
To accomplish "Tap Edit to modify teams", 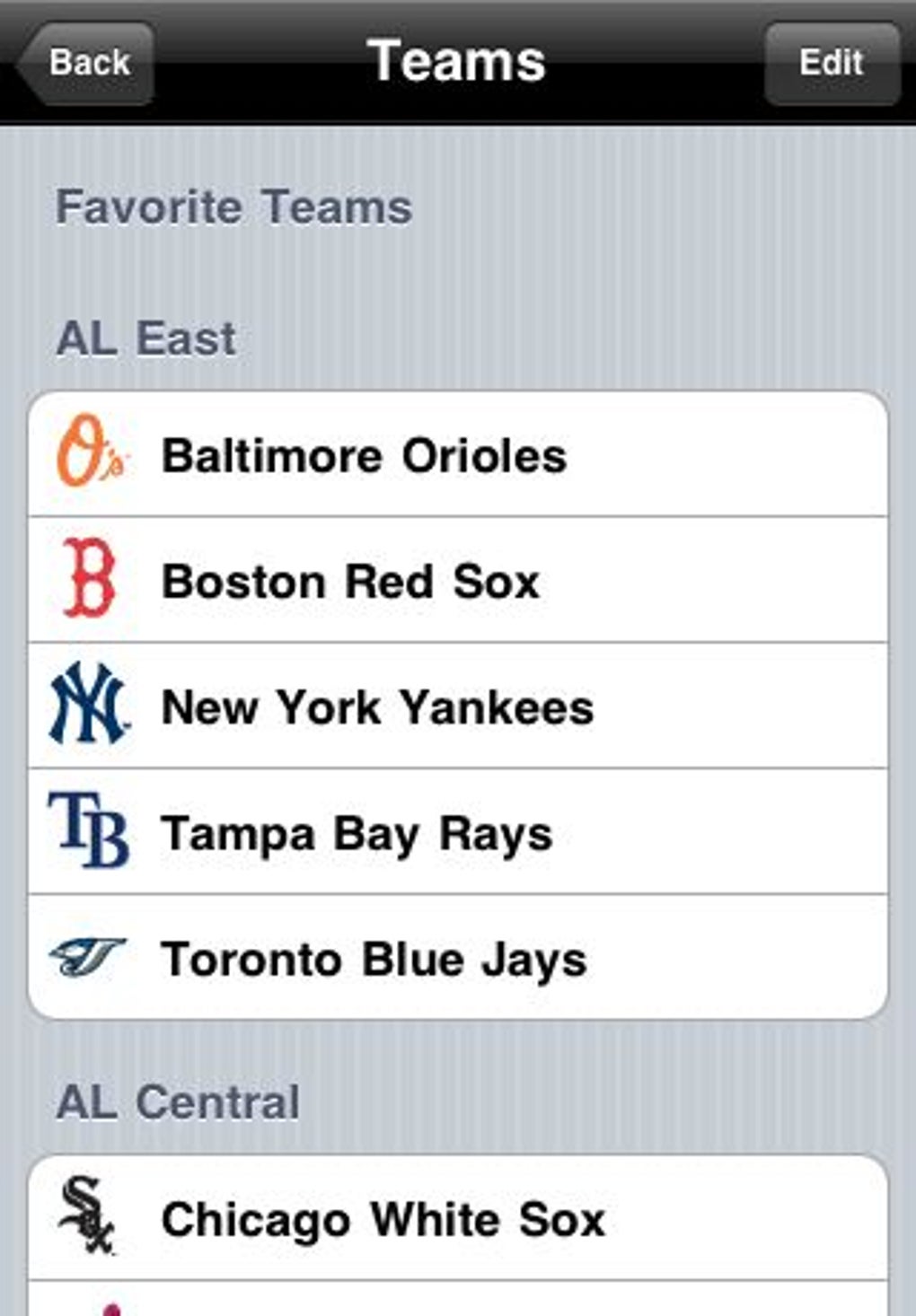I will click(831, 63).
